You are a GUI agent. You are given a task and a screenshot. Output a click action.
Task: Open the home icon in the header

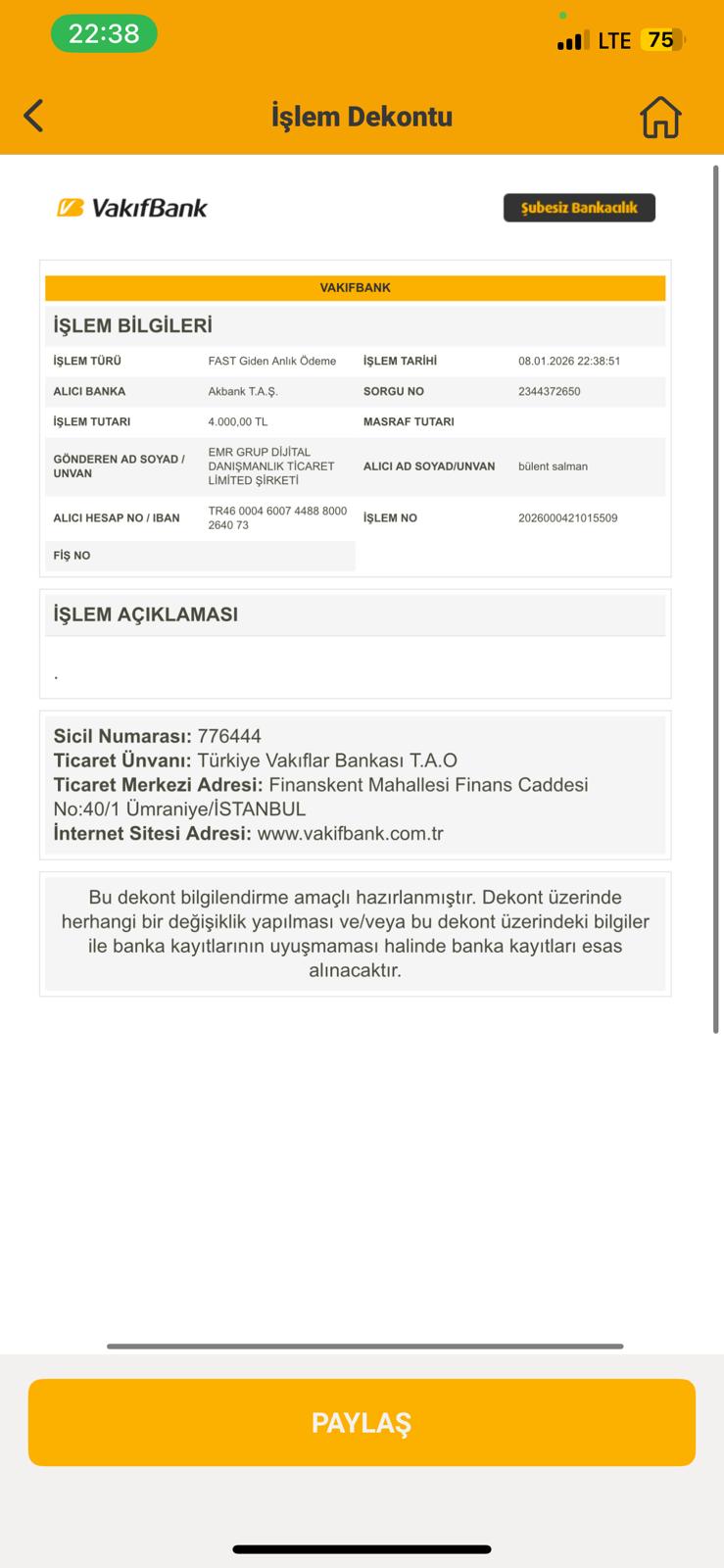point(660,117)
